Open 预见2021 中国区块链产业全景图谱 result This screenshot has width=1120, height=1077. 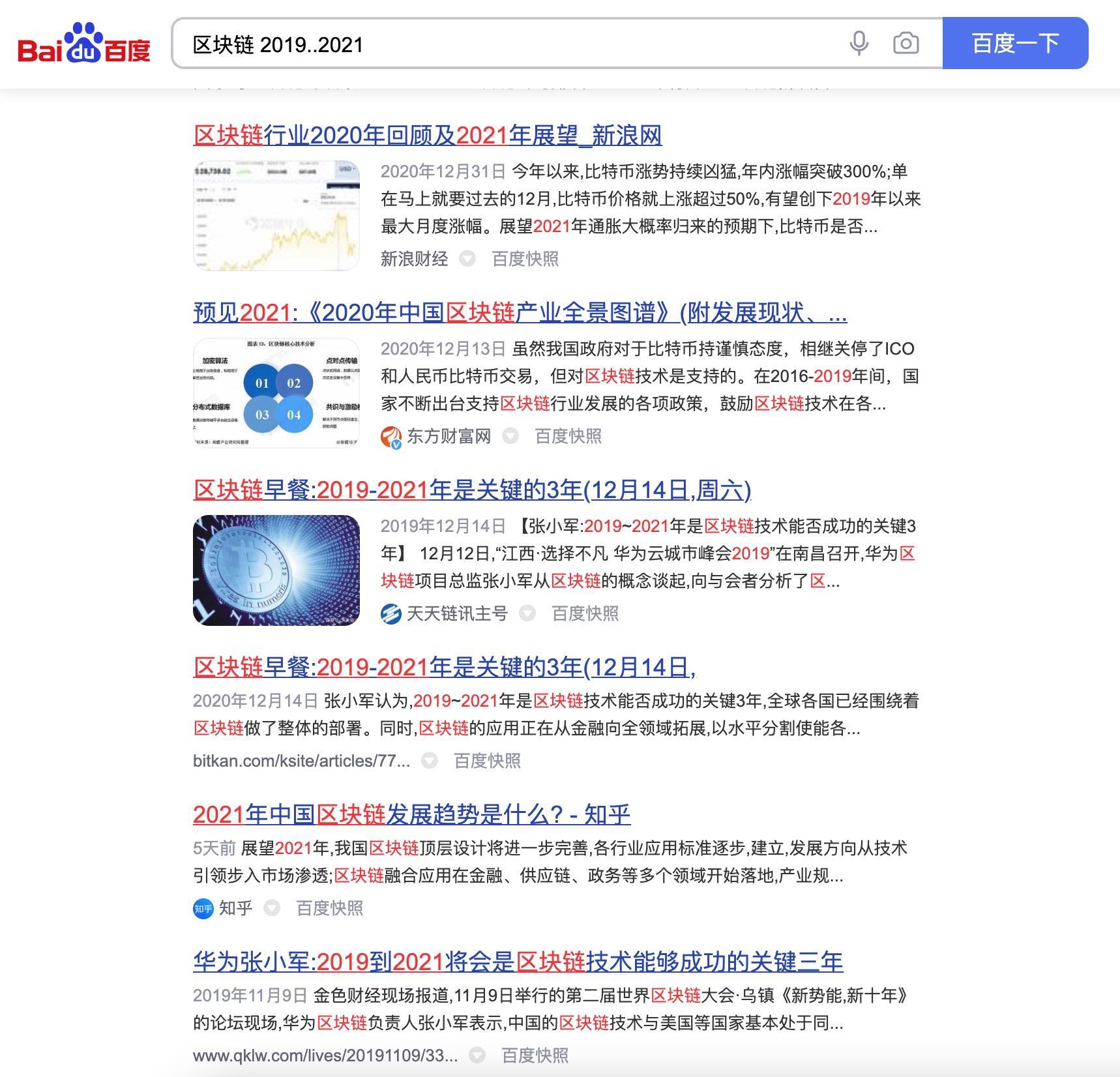(x=520, y=313)
